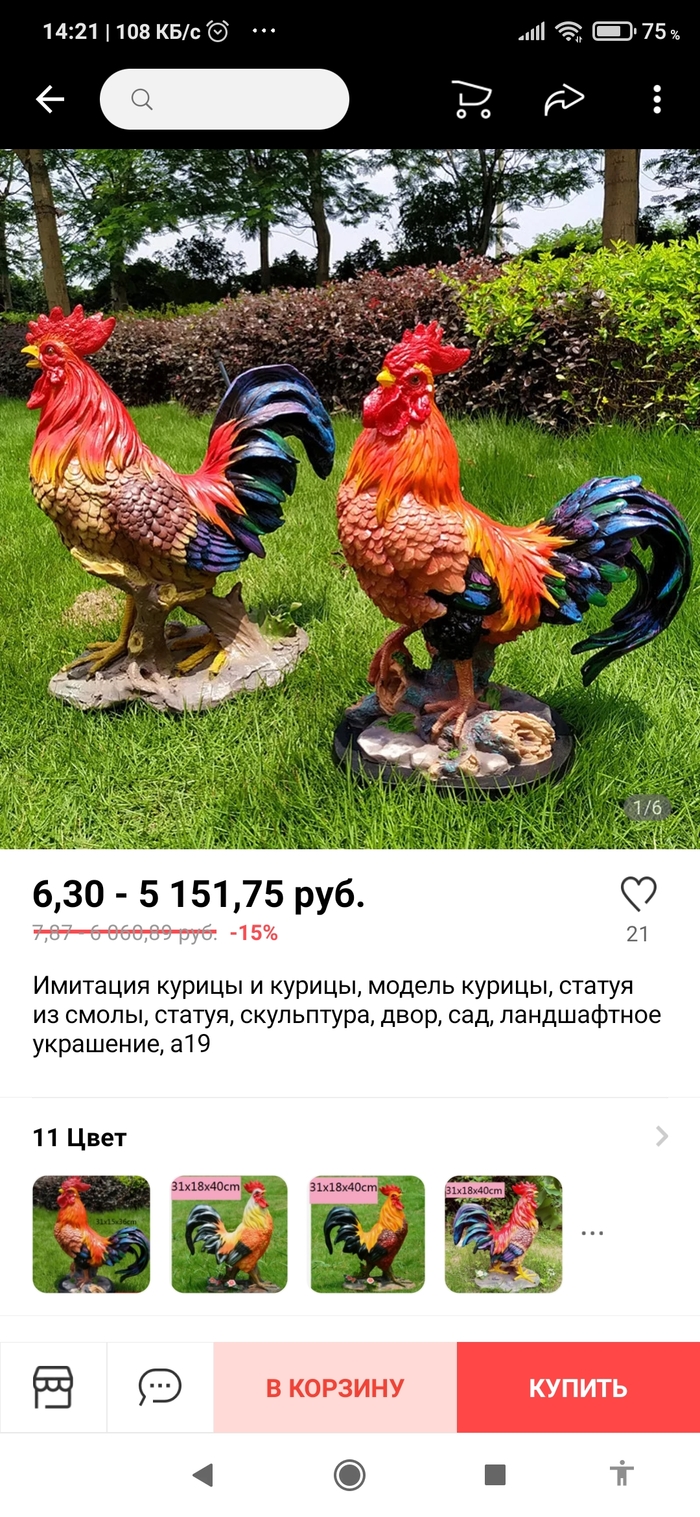Select the first color thumbnail

pos(91,1234)
